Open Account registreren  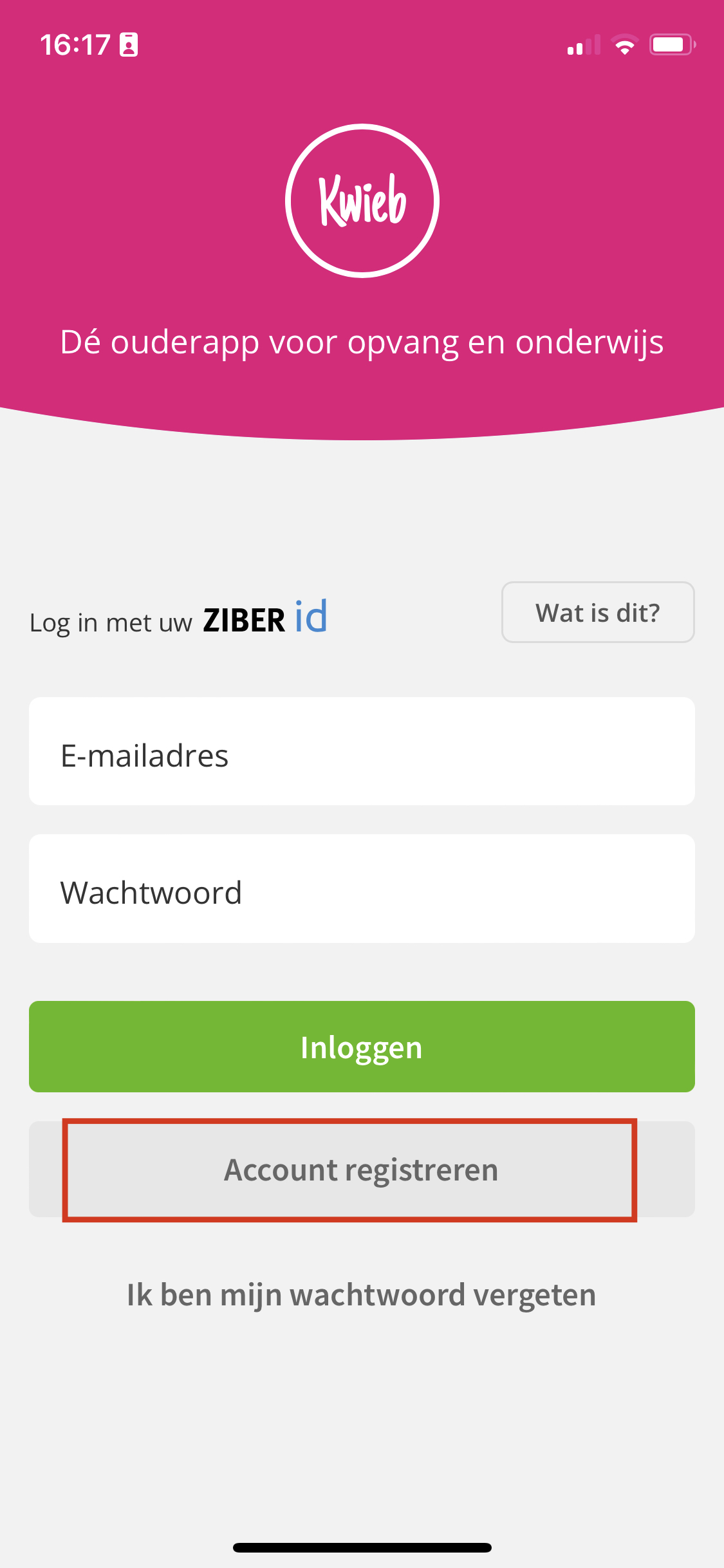(x=362, y=1170)
